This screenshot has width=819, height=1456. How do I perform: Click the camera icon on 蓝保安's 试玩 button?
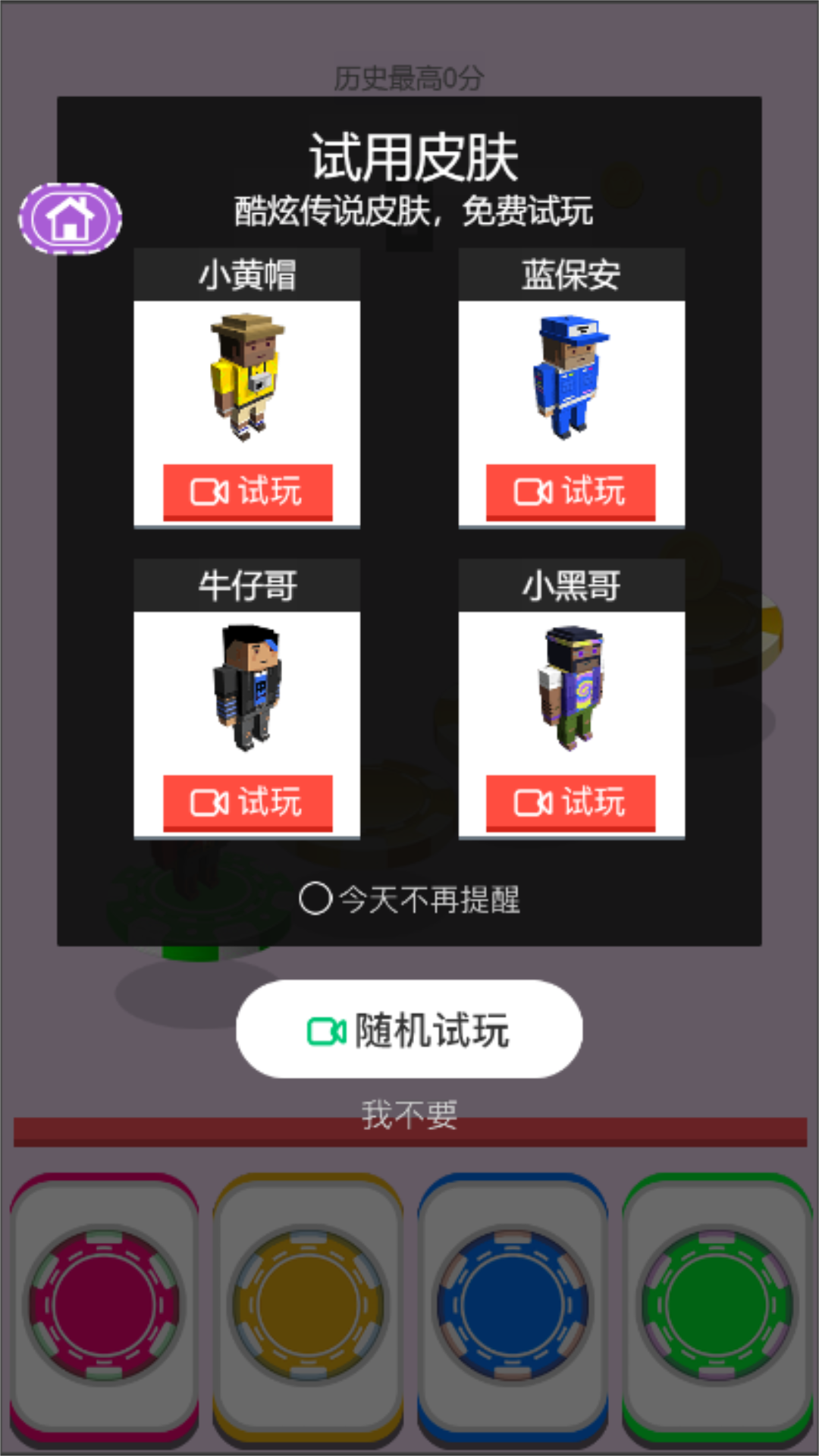pos(535,491)
